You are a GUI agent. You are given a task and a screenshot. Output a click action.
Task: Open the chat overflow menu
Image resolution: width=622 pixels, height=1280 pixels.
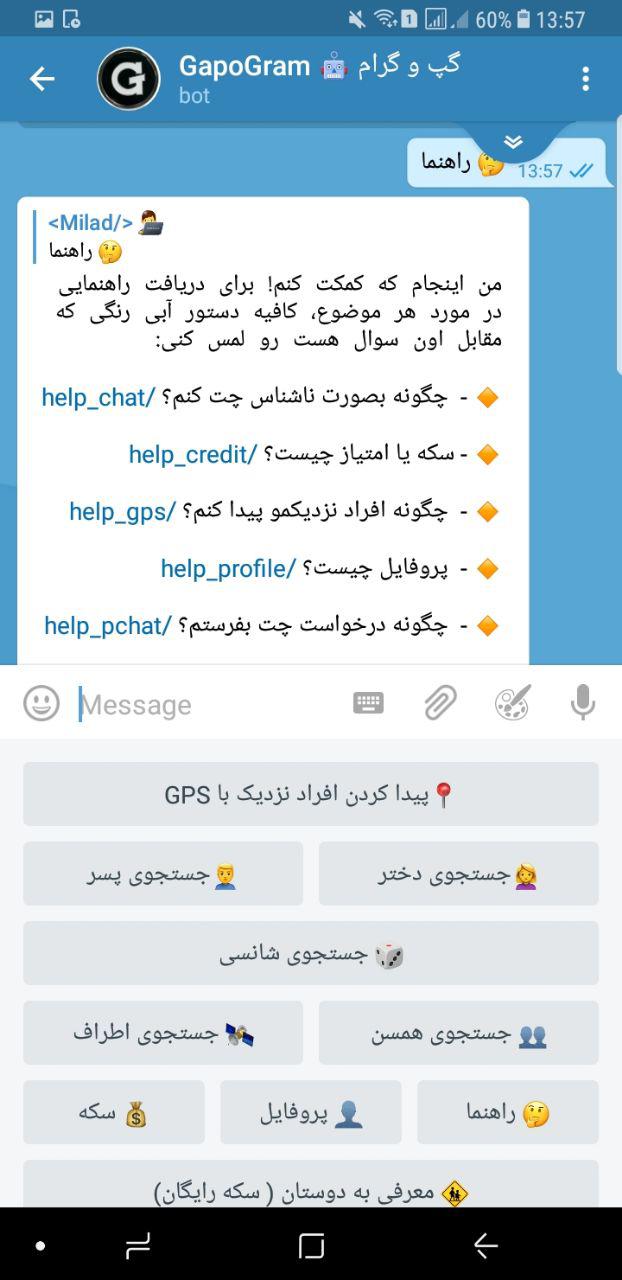[x=585, y=79]
